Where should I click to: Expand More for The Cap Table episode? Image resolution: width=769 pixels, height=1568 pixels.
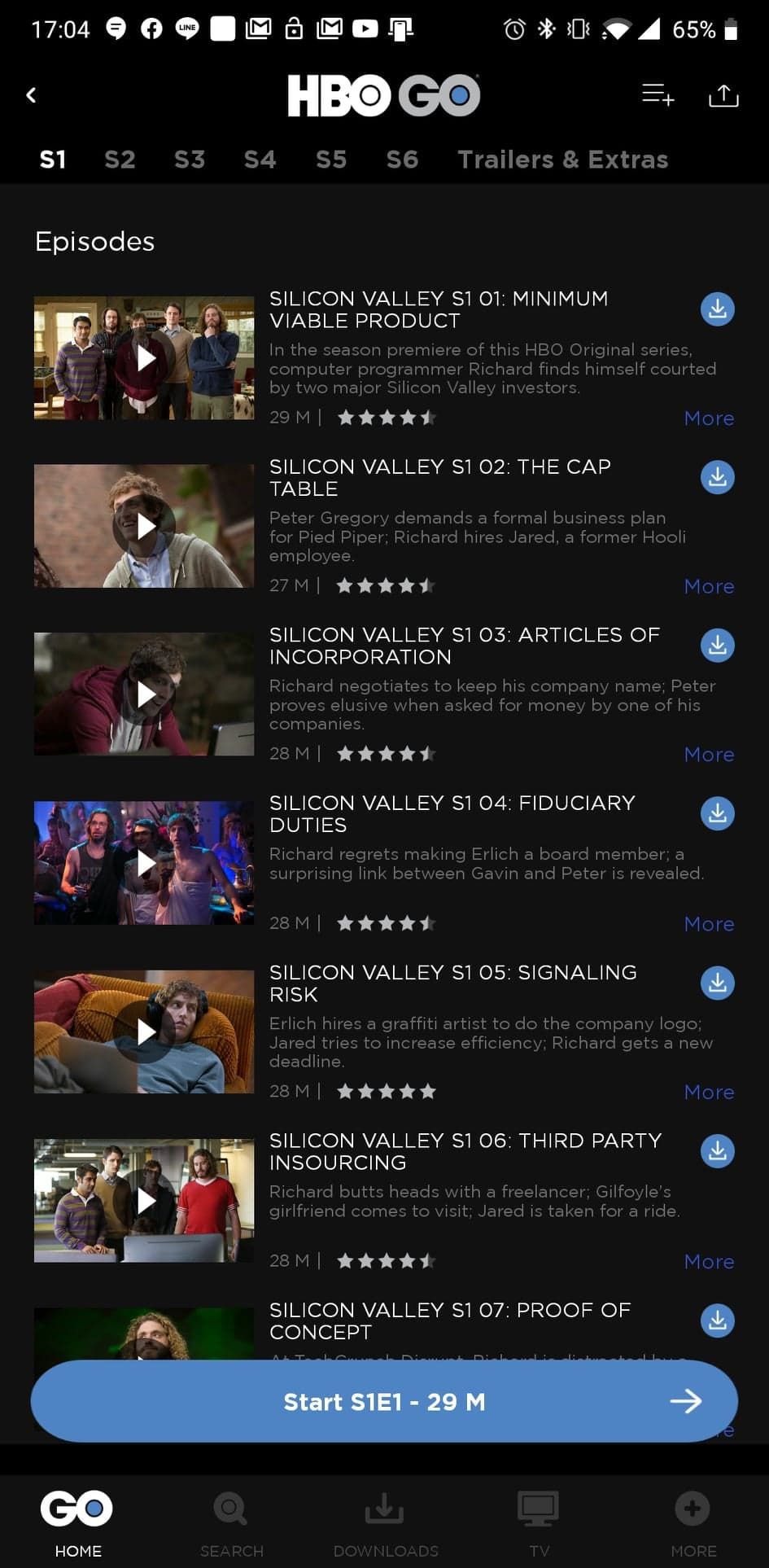(x=709, y=586)
